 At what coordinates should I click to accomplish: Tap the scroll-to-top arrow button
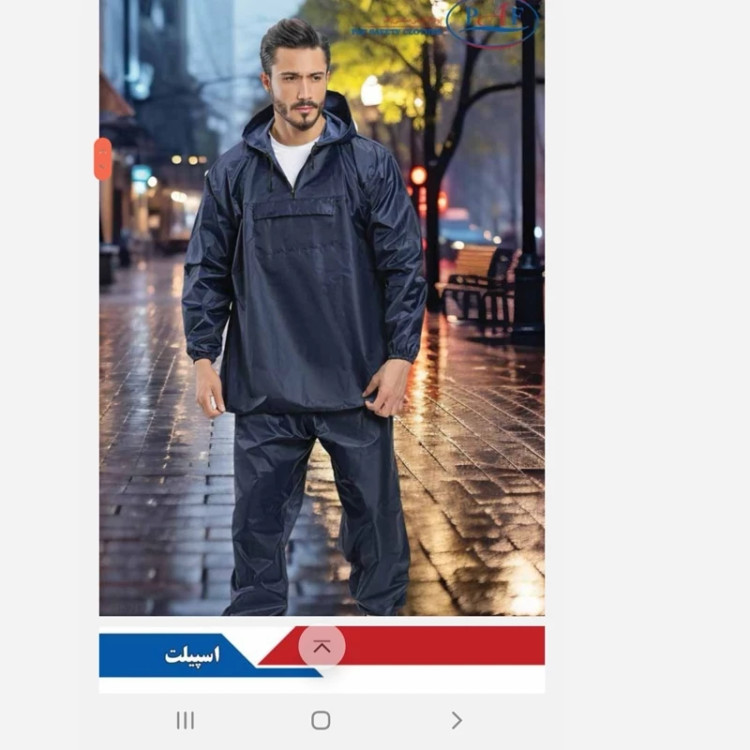[x=322, y=647]
